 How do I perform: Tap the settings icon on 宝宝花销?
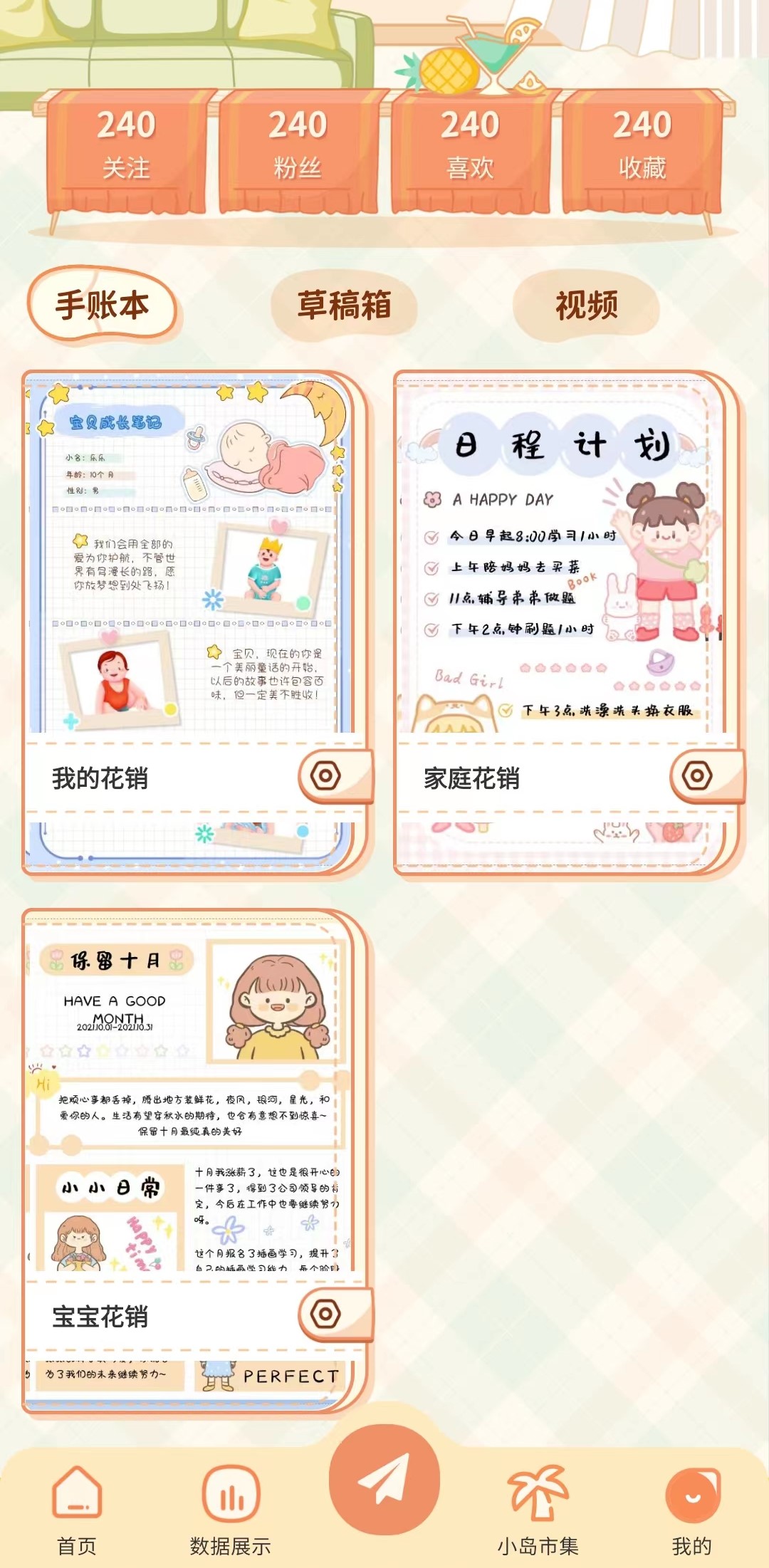point(326,1314)
